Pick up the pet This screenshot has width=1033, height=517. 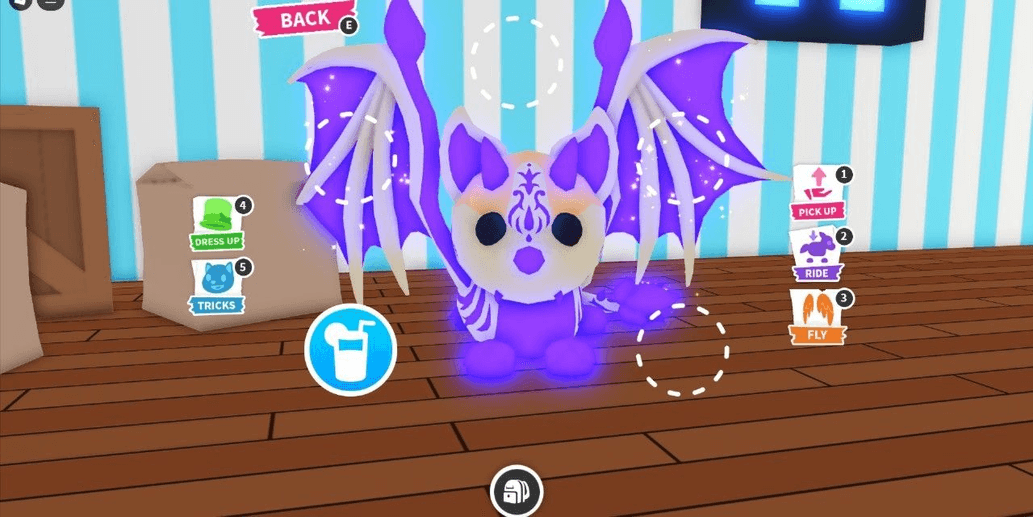tap(816, 193)
